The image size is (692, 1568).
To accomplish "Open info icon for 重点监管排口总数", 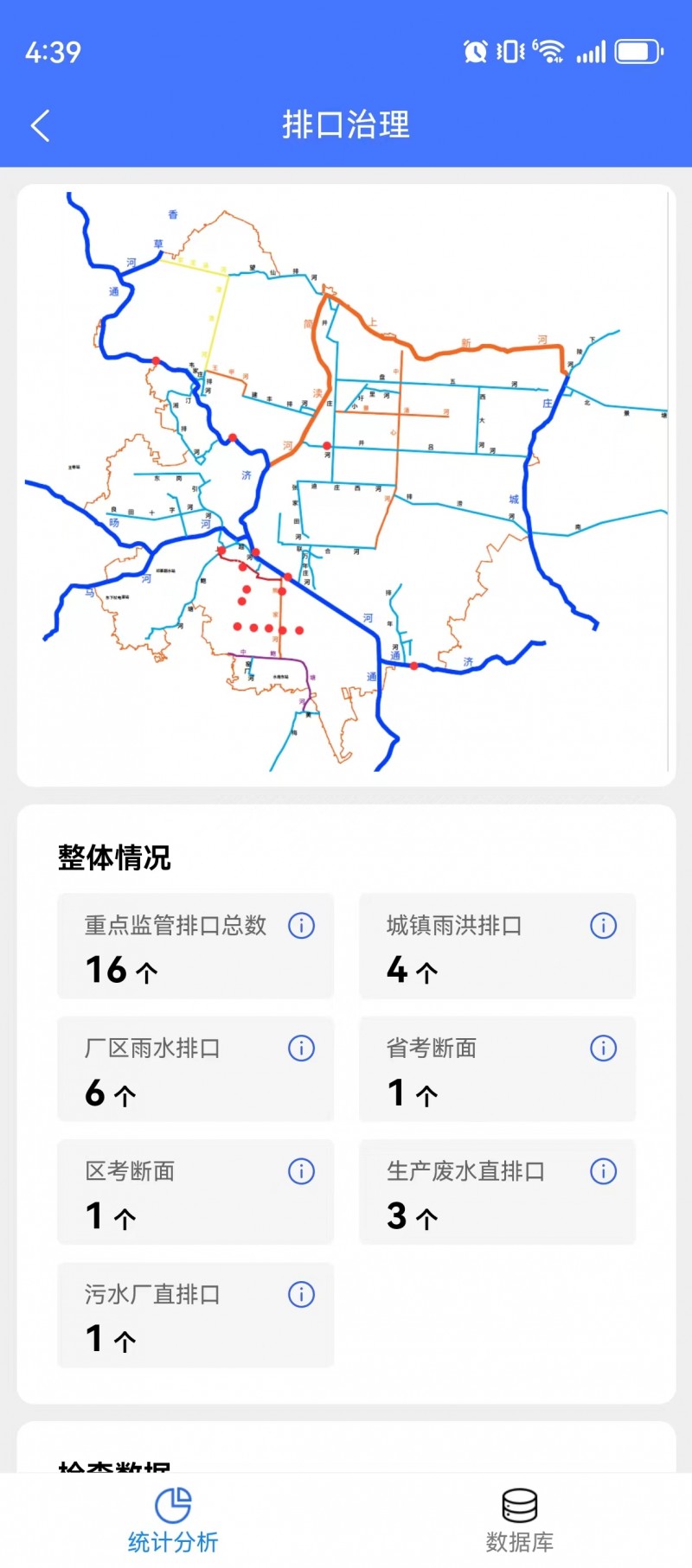I will tap(301, 926).
